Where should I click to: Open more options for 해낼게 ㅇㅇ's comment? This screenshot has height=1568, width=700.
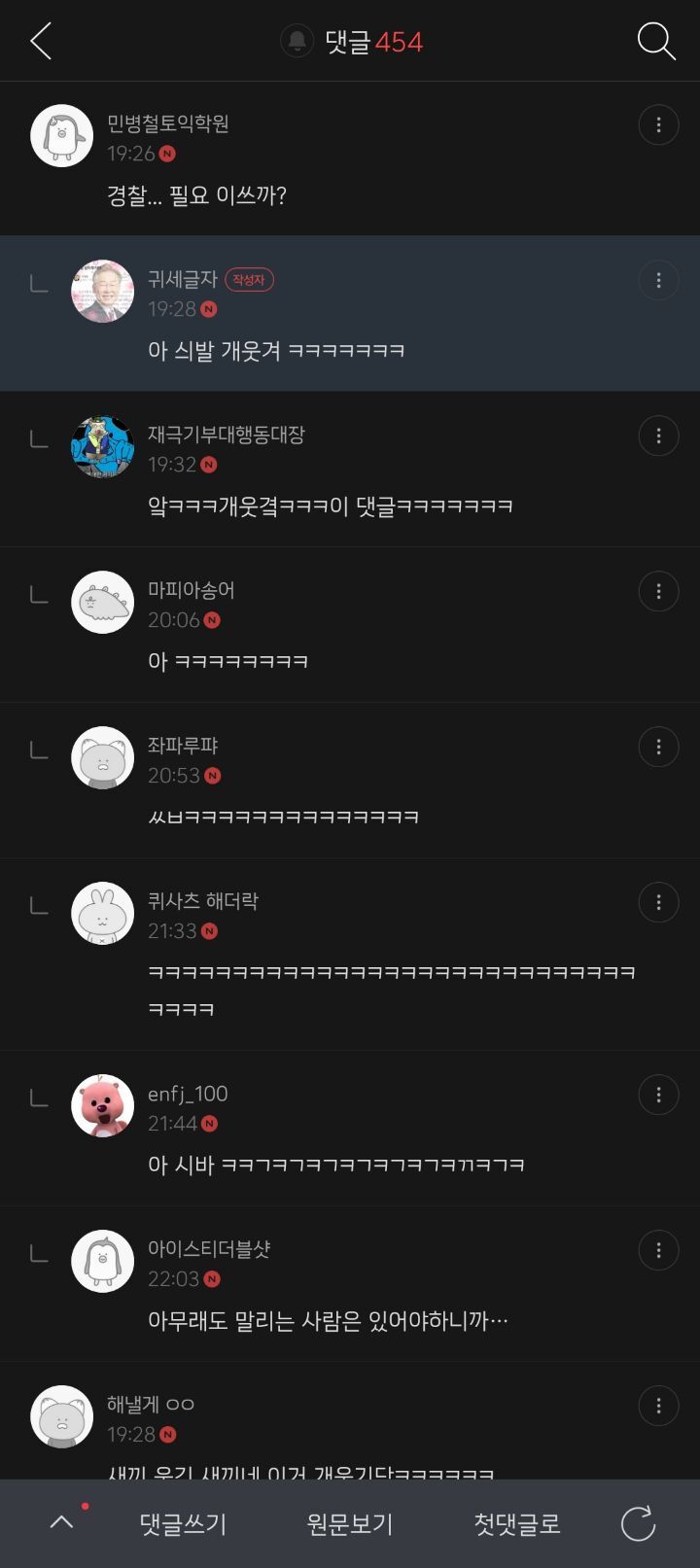point(658,1406)
